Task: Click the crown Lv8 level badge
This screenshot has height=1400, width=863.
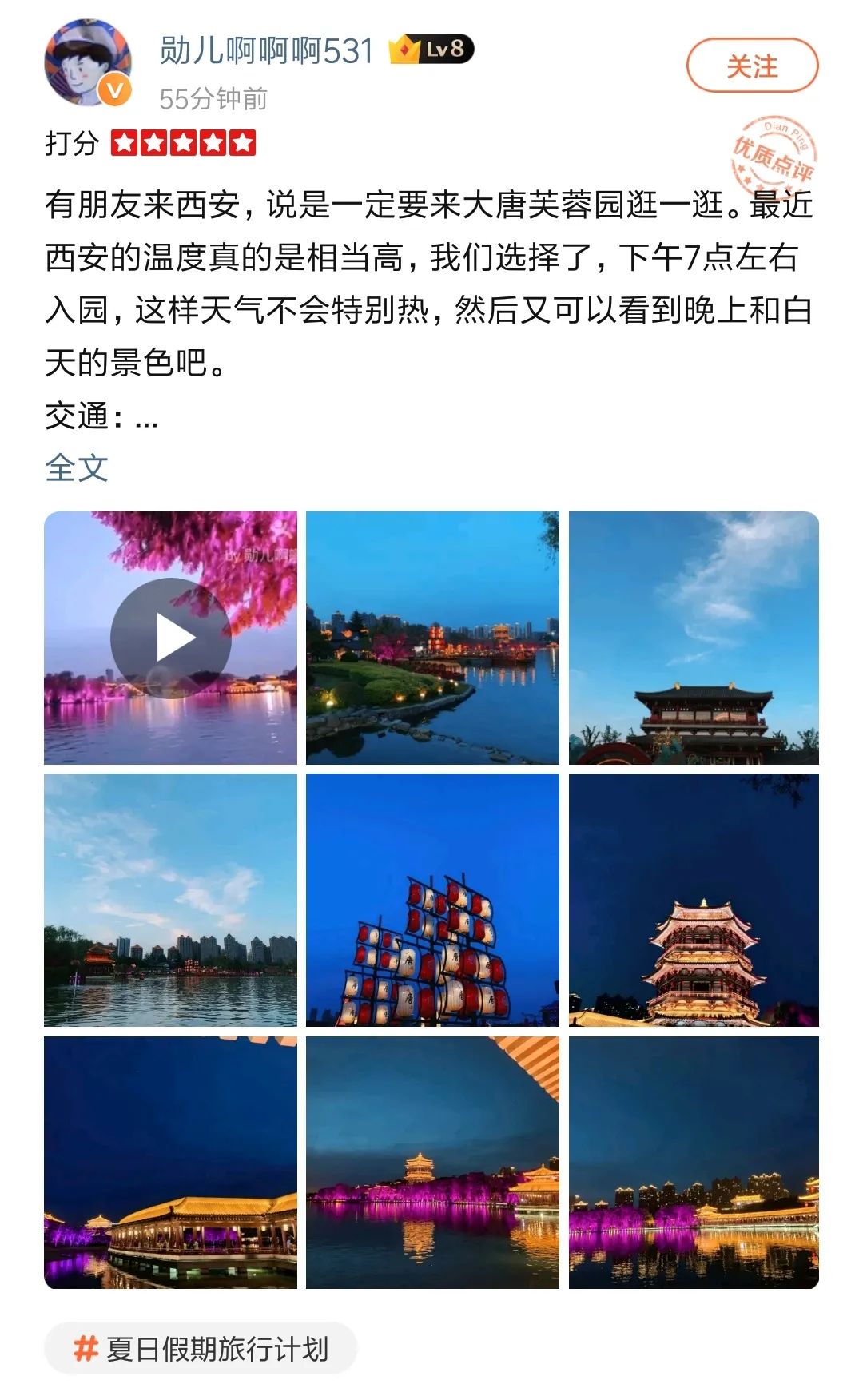Action: [x=405, y=48]
